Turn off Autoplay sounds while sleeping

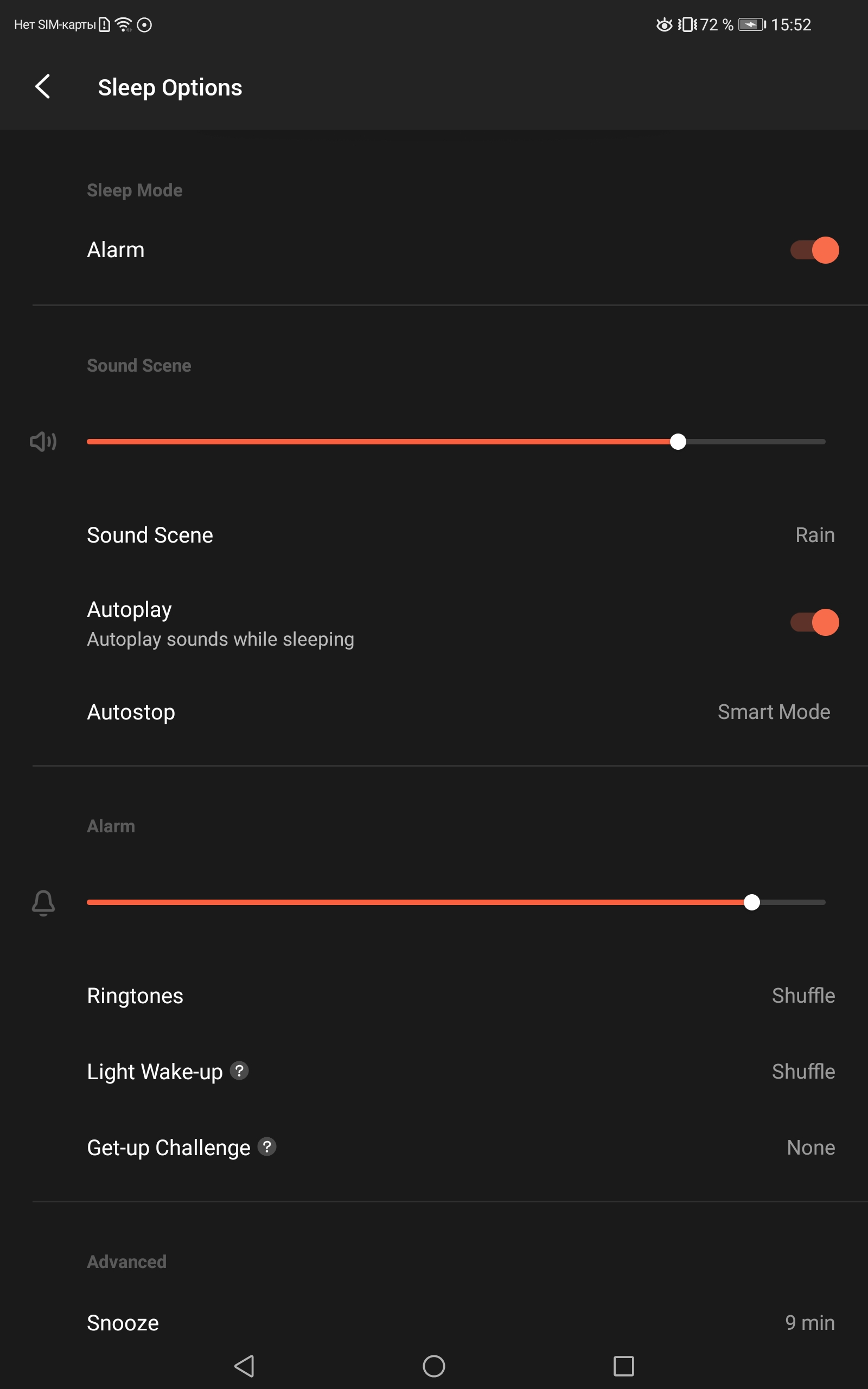point(814,622)
